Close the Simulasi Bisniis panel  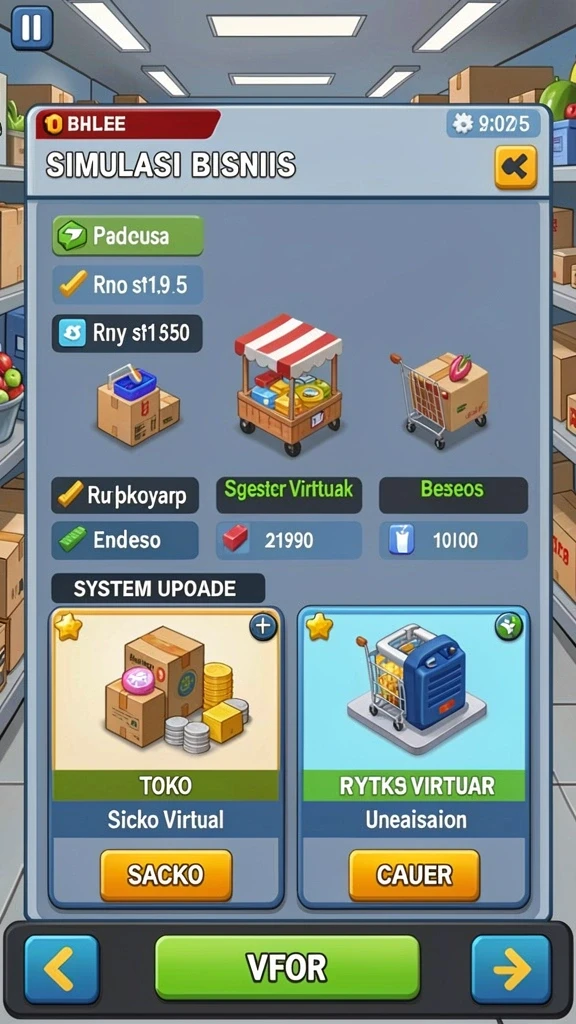click(515, 167)
